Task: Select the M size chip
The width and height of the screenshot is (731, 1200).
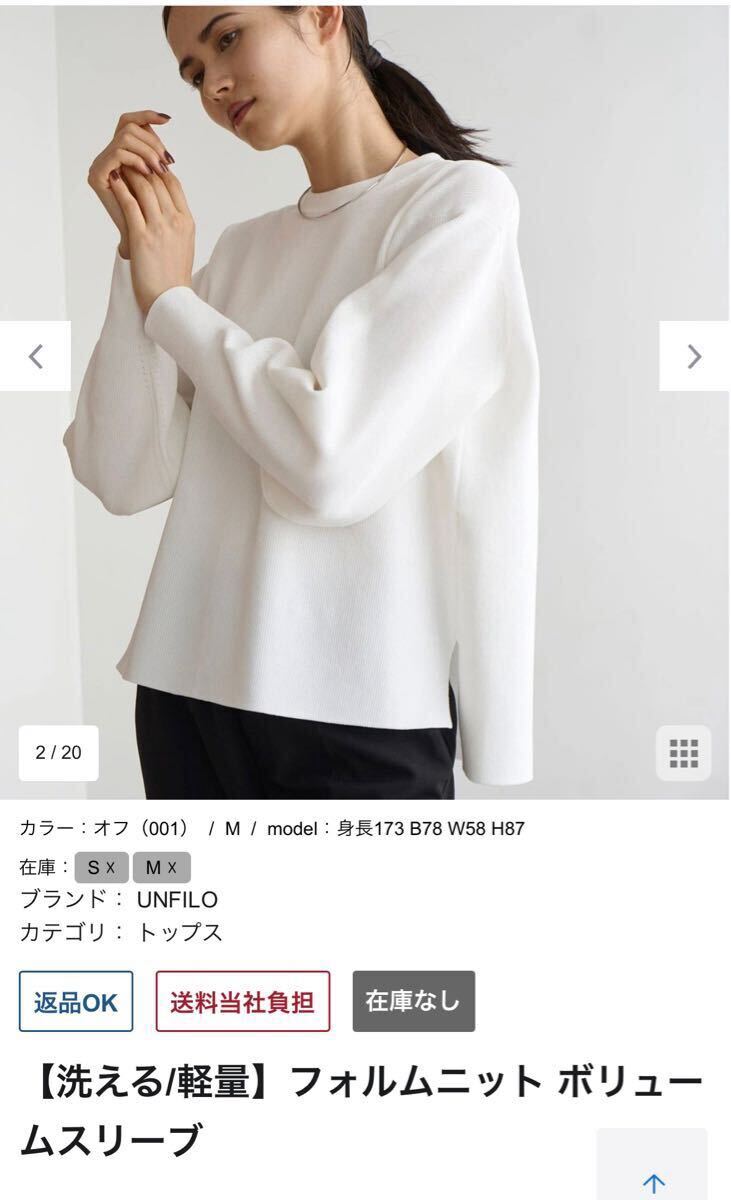Action: [161, 867]
